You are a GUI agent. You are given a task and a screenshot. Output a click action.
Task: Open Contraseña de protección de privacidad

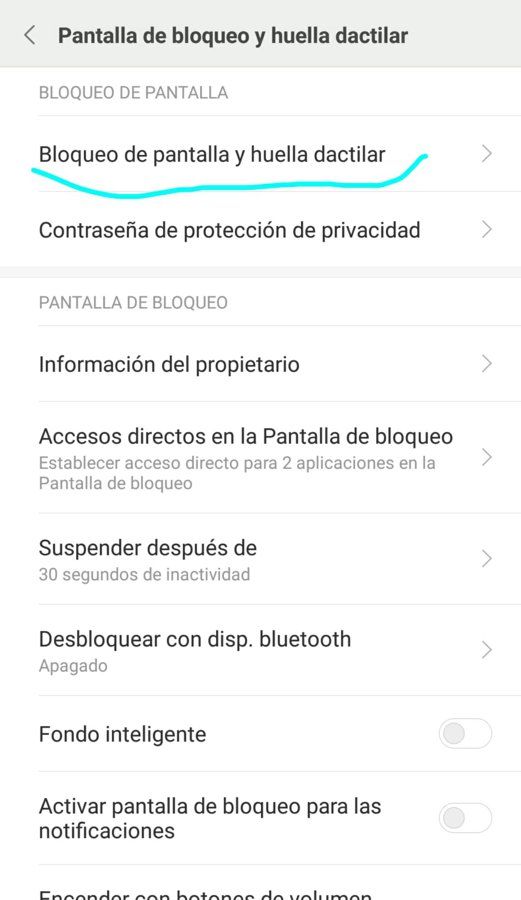[260, 230]
